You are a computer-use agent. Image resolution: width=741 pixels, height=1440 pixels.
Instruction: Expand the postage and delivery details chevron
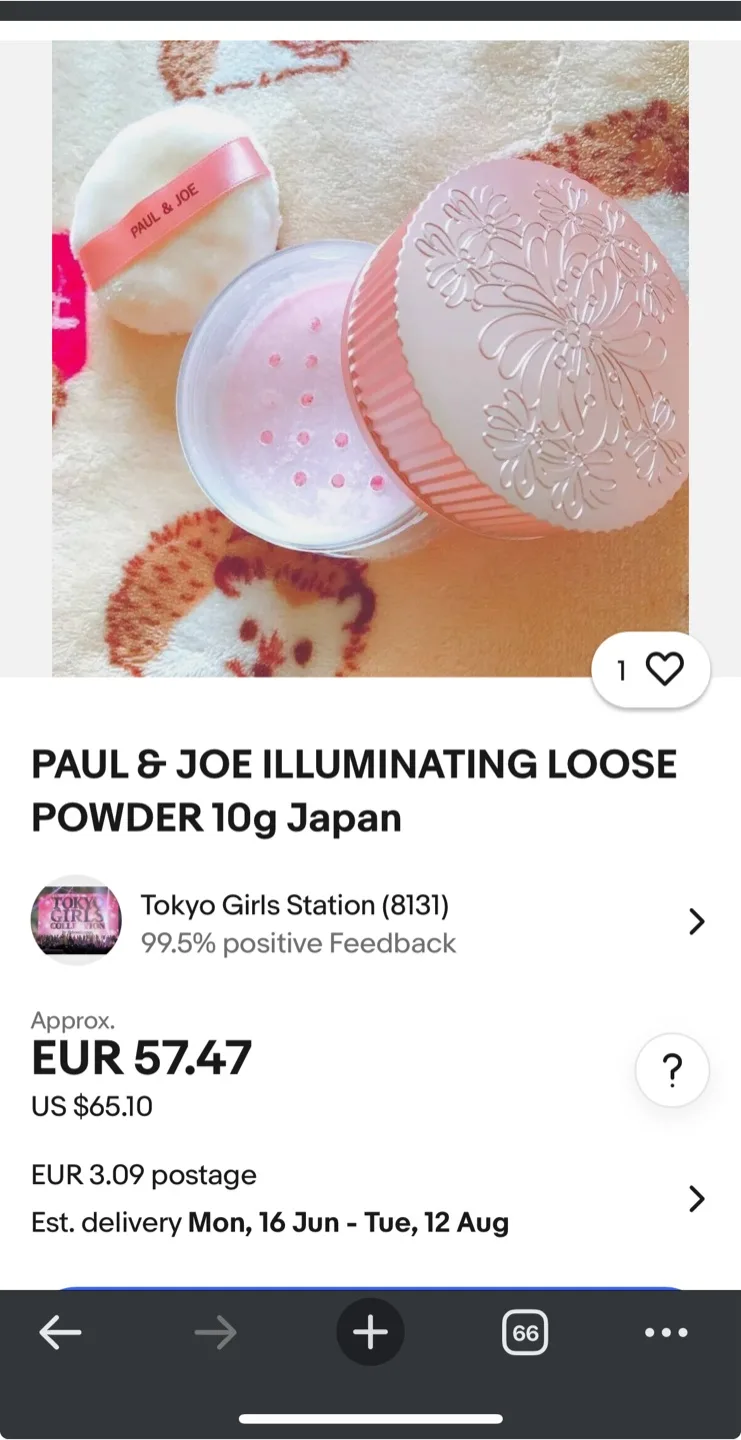696,1198
